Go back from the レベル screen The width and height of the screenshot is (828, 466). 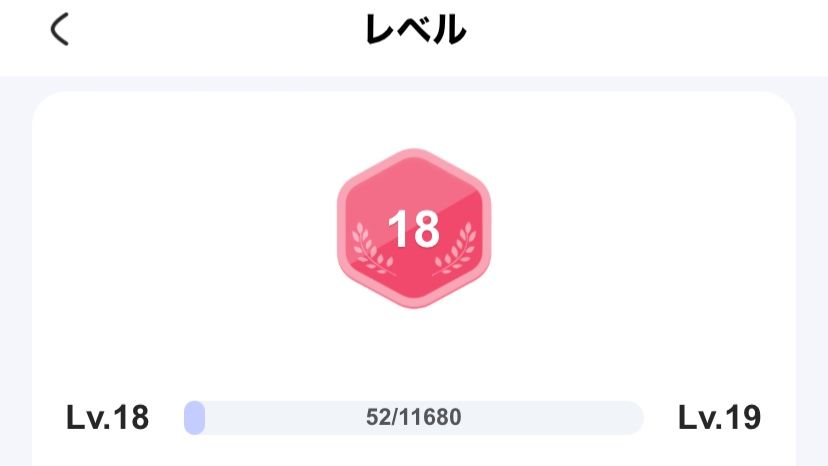[60, 31]
